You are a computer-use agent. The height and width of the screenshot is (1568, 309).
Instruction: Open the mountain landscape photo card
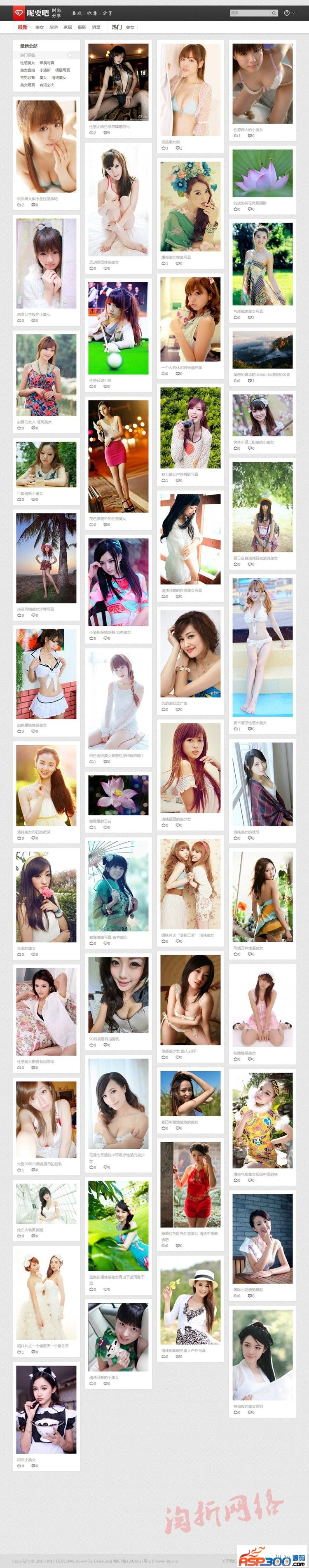(262, 350)
